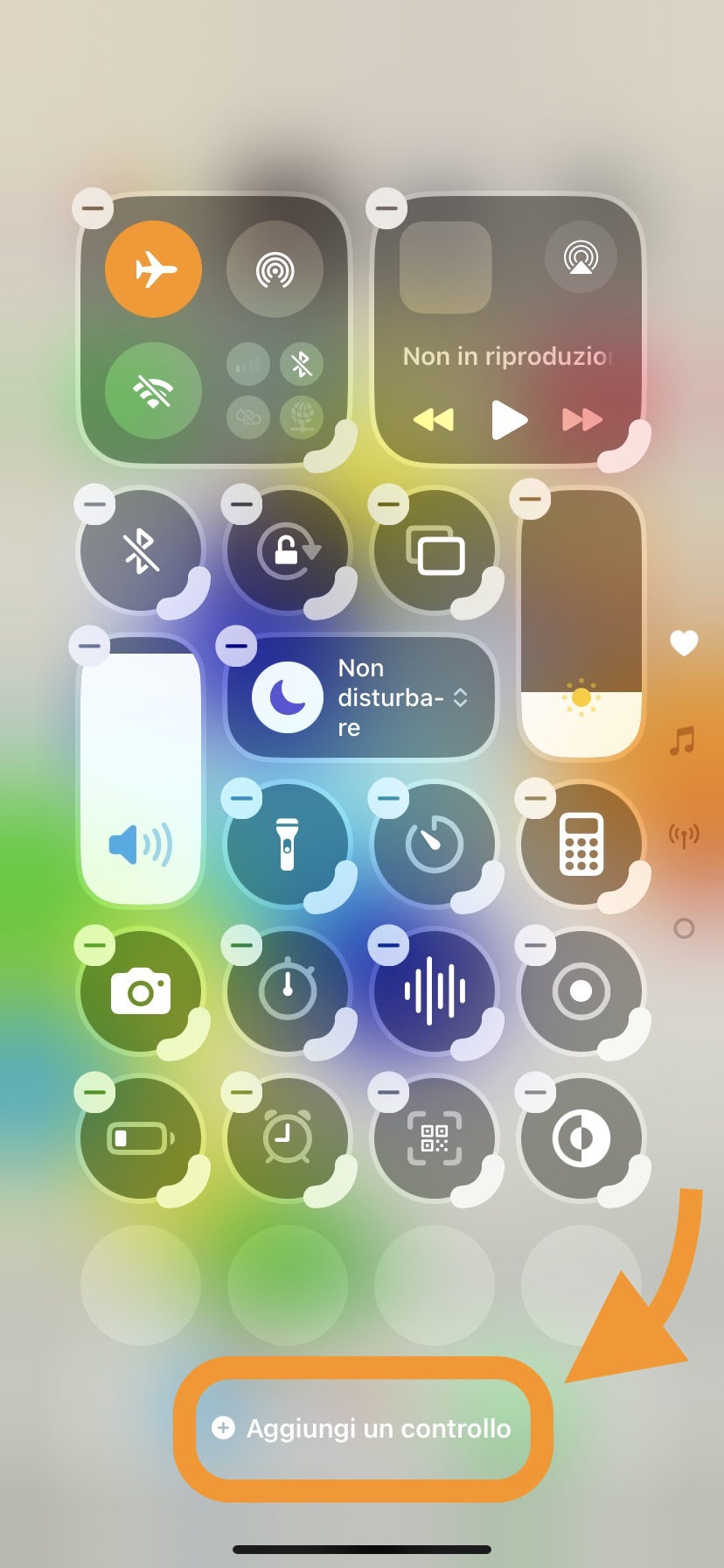Jump to the music page icon
Viewport: 724px width, 1568px height.
pyautogui.click(x=683, y=740)
